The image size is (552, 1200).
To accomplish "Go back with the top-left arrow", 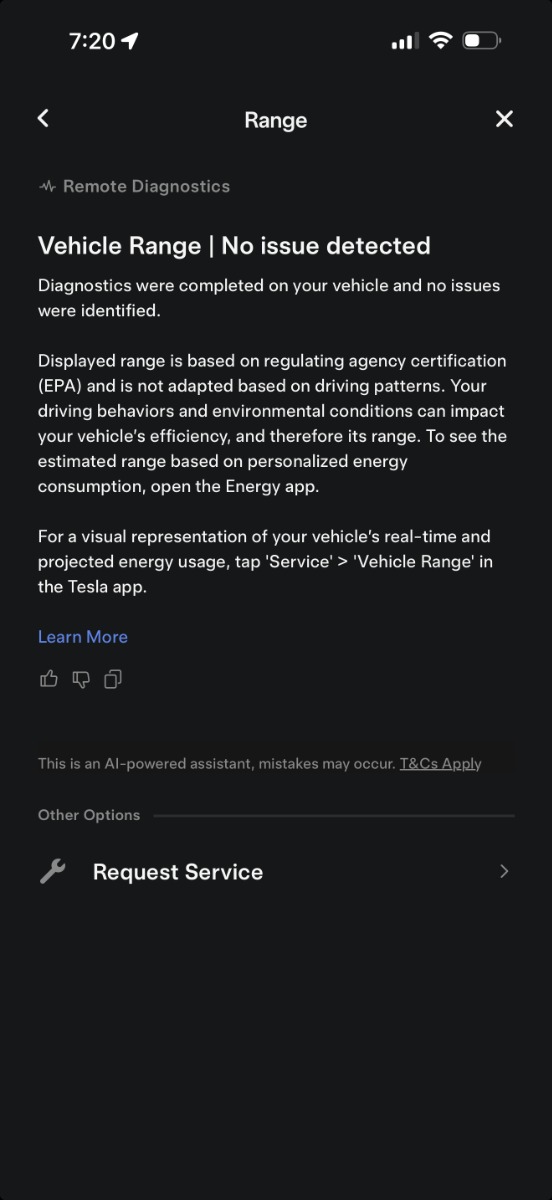I will click(x=43, y=118).
